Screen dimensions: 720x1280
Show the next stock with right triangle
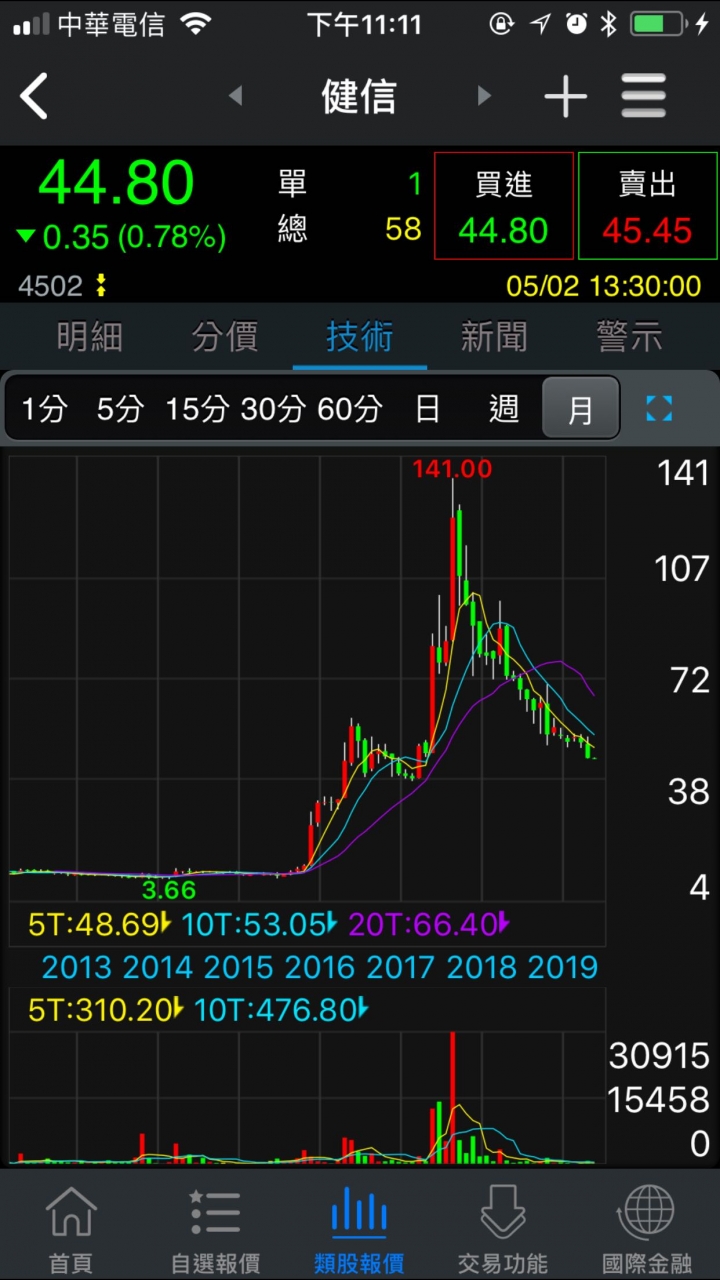click(x=484, y=96)
